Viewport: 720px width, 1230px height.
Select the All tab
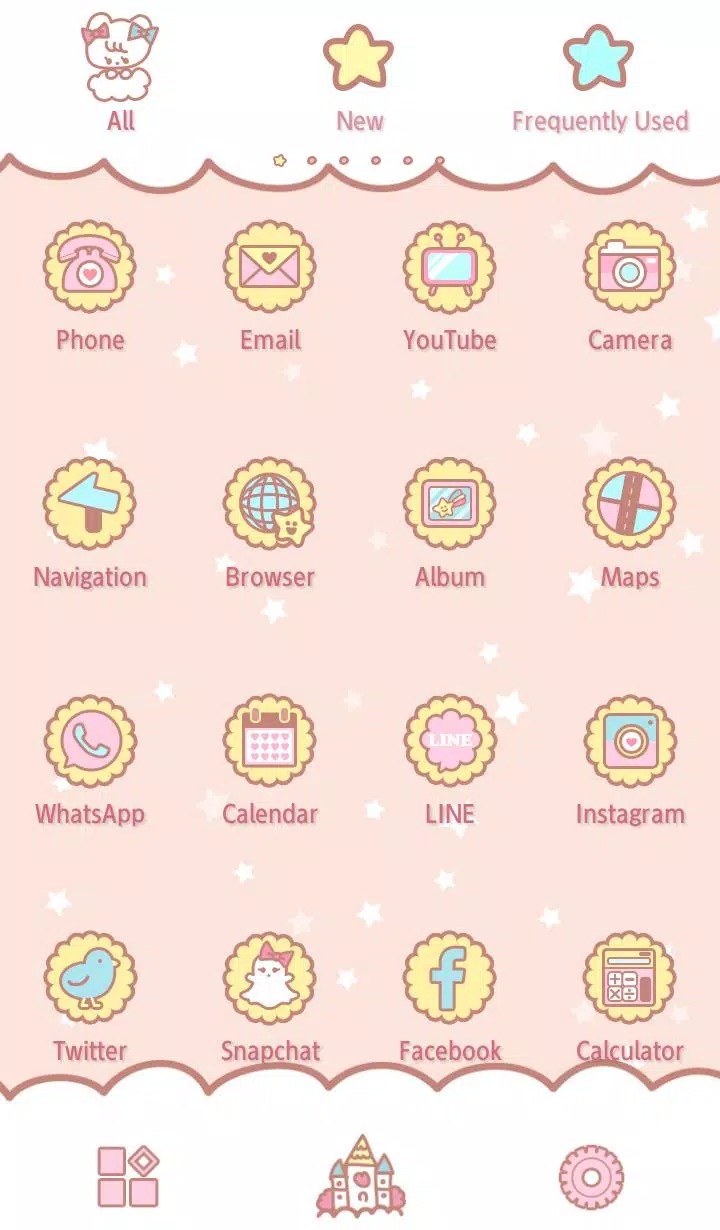121,75
